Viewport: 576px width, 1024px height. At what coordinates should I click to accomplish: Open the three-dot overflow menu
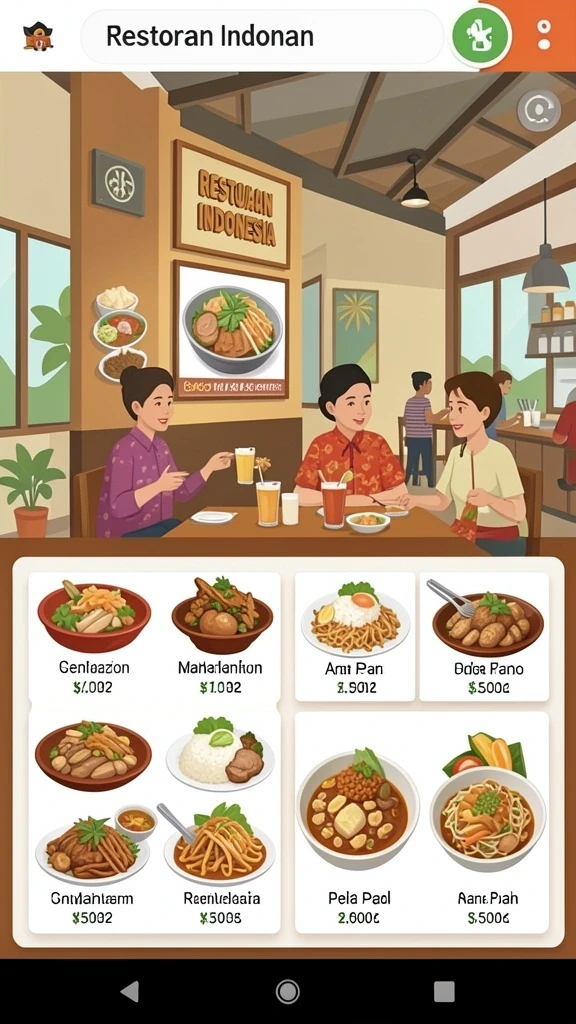[544, 35]
